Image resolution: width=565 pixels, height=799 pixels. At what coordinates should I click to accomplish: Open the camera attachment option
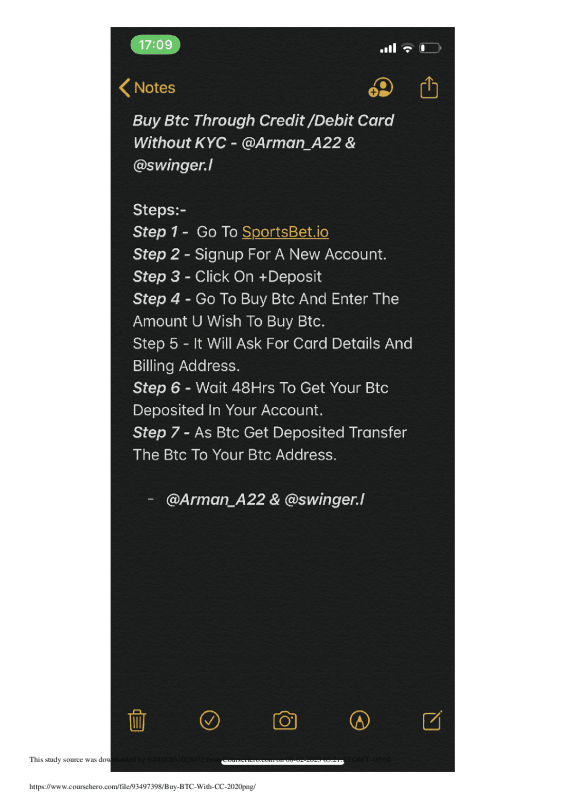(x=285, y=721)
